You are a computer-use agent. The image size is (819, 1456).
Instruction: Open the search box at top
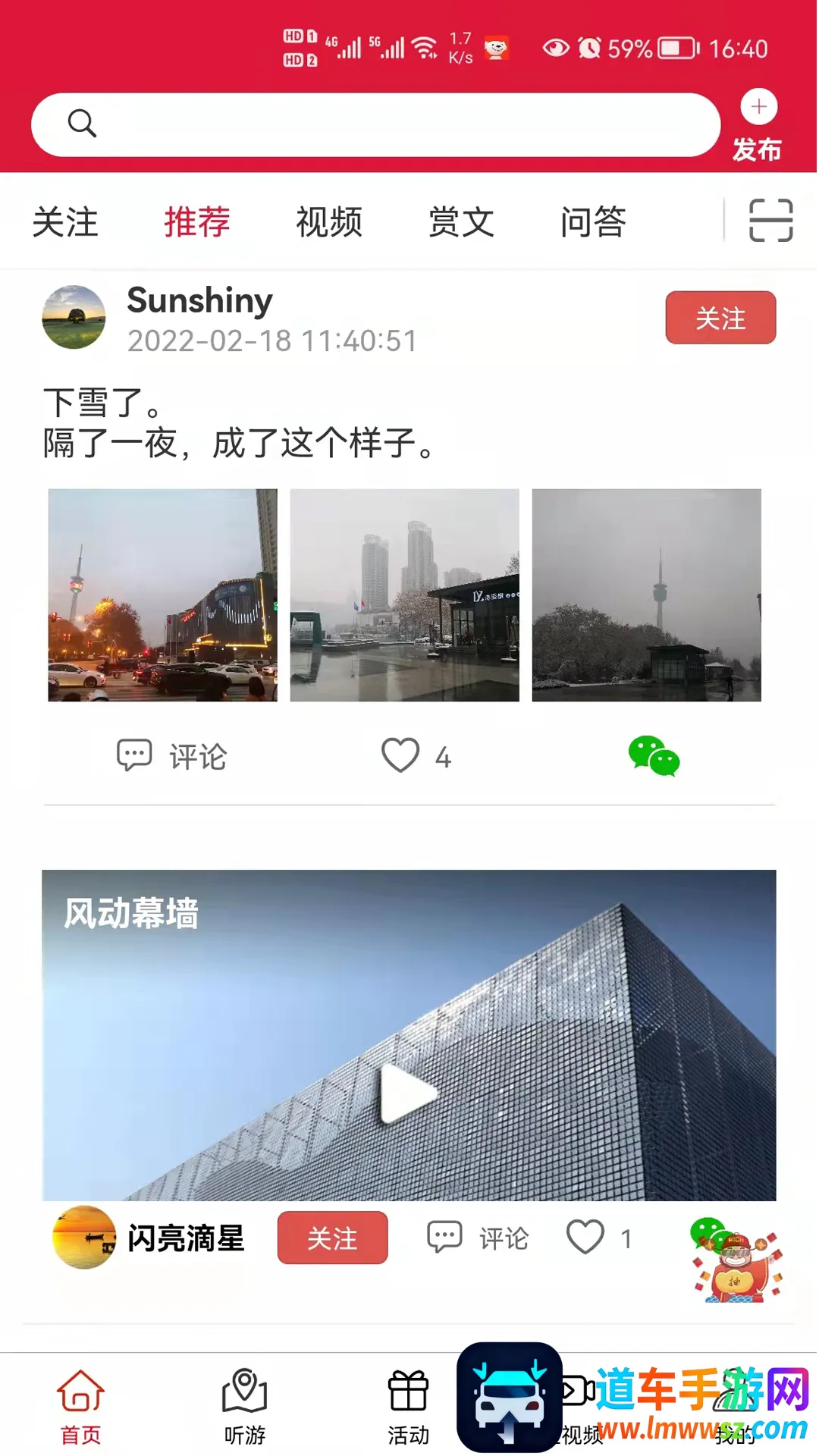click(375, 124)
